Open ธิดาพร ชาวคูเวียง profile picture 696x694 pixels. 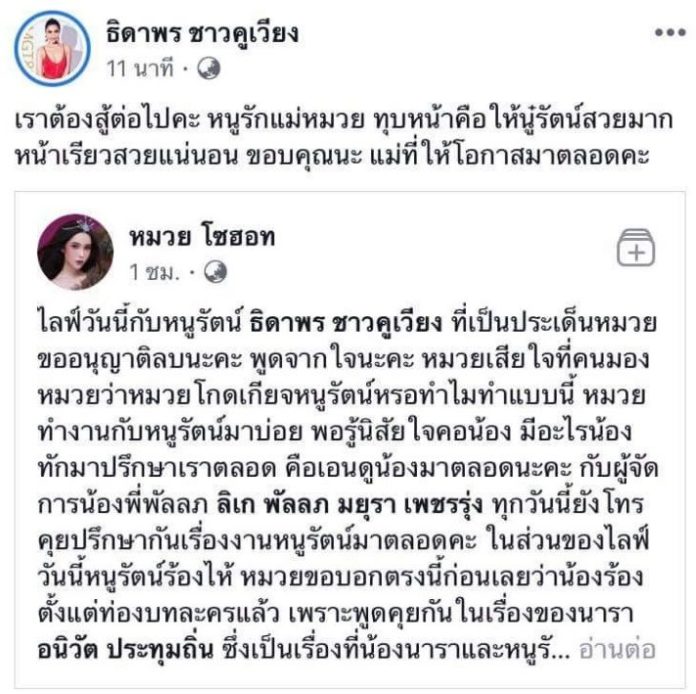pos(49,49)
